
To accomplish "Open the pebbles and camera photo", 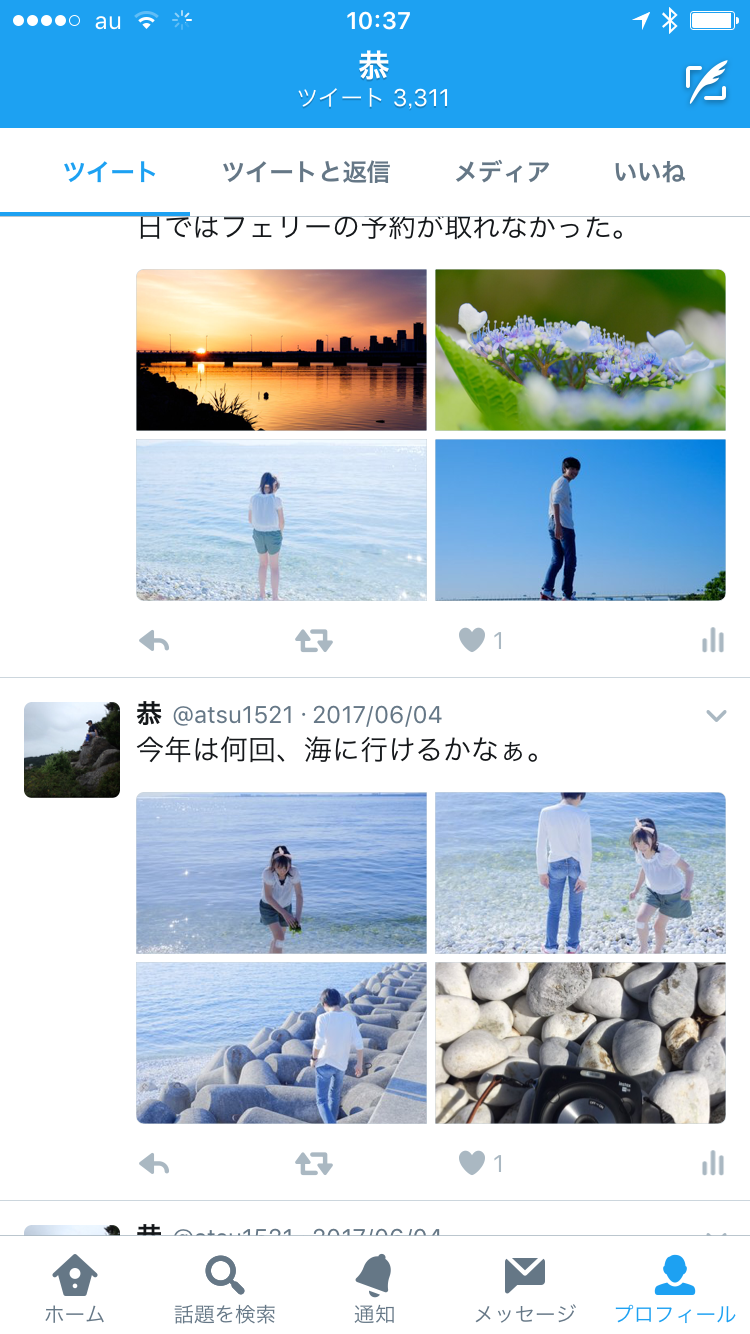I will (x=580, y=1043).
